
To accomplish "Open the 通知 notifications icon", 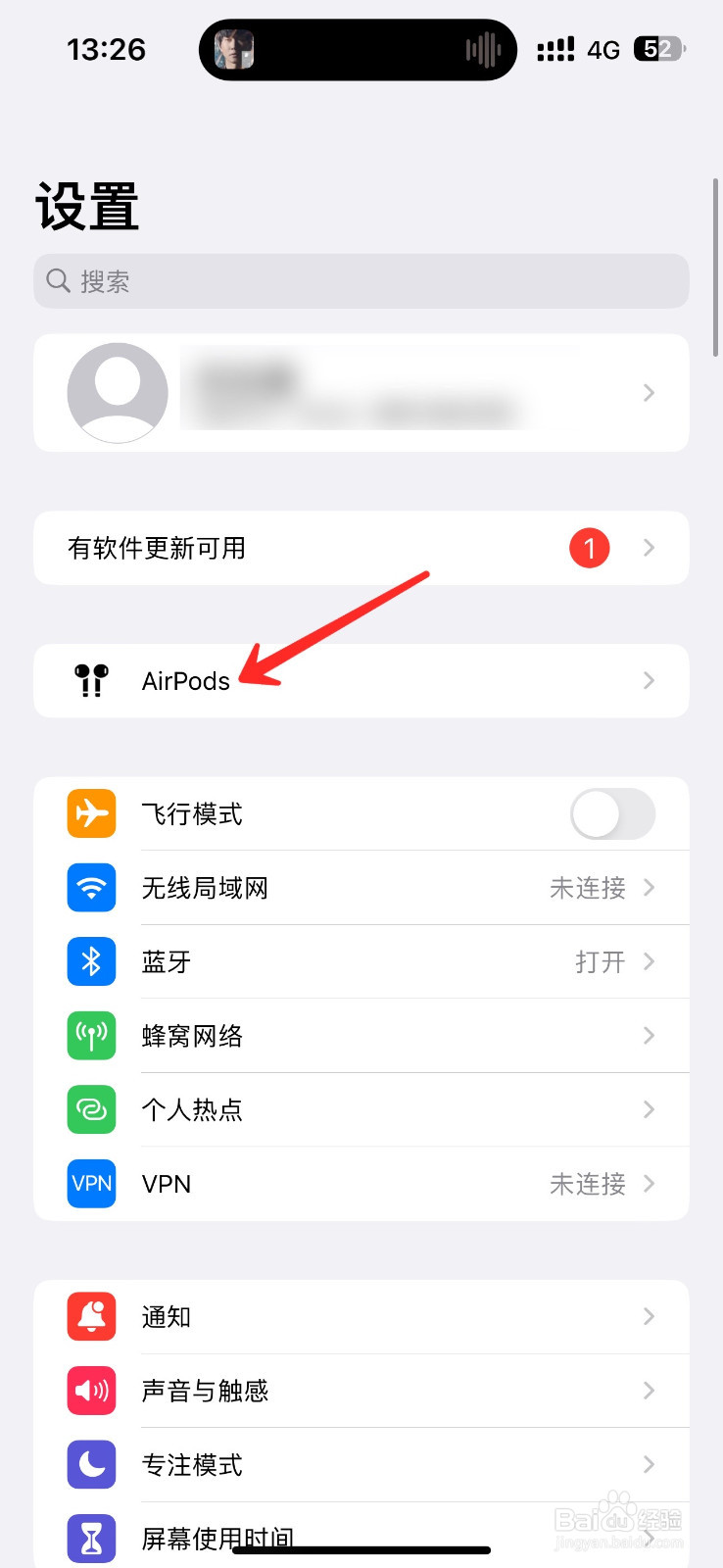I will pos(90,1316).
